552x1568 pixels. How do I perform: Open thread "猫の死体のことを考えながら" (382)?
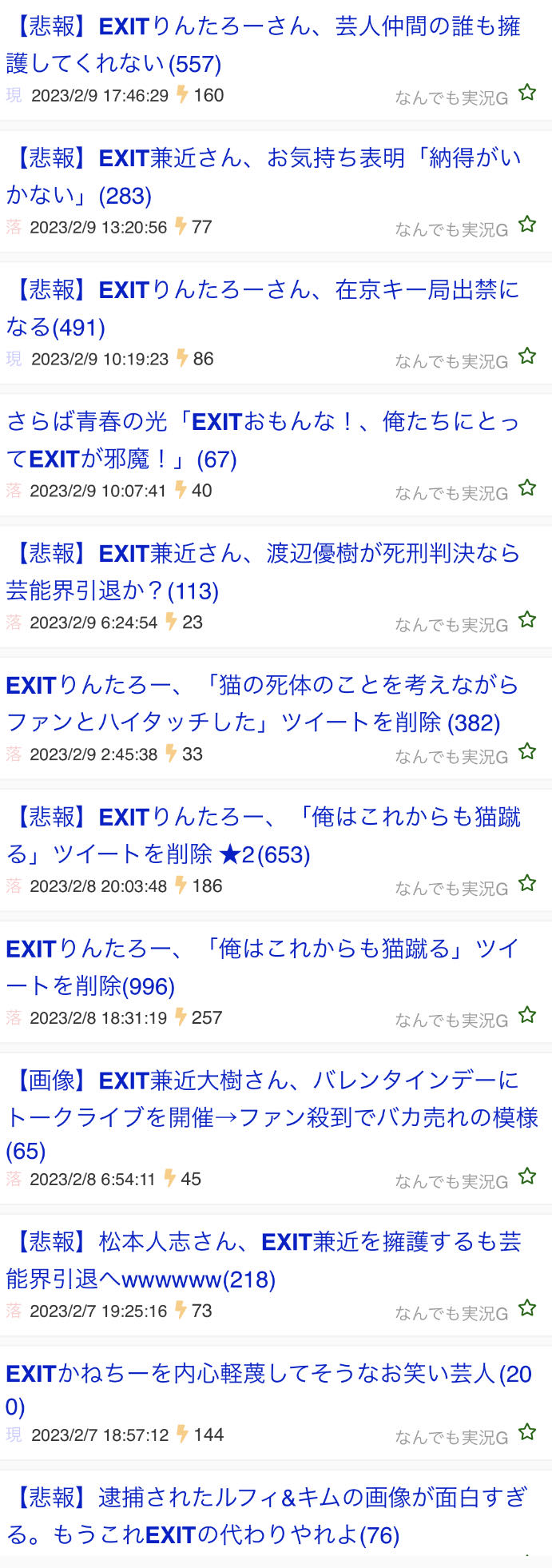pyautogui.click(x=264, y=704)
